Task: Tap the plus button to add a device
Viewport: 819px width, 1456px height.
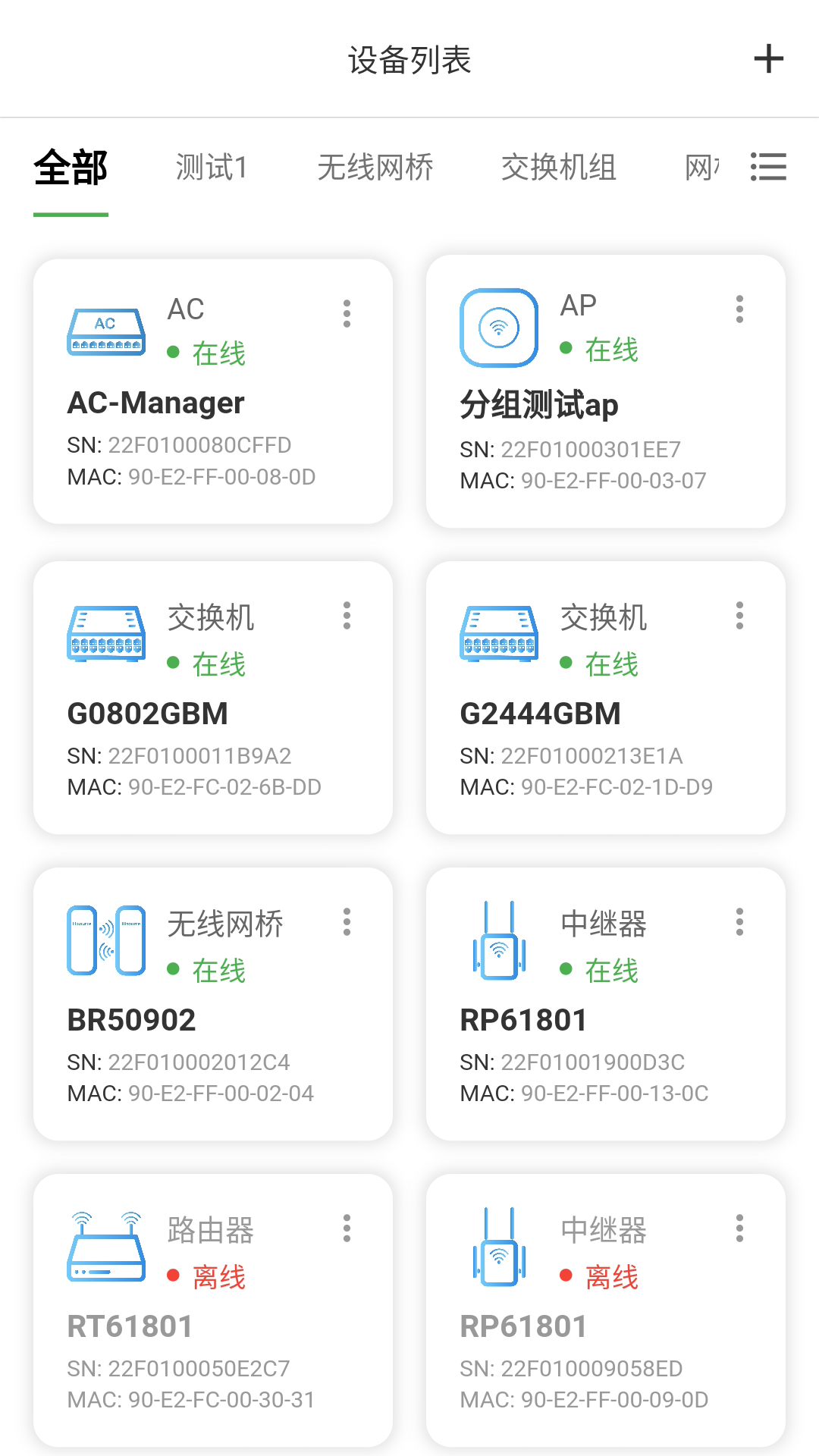Action: 769,58
